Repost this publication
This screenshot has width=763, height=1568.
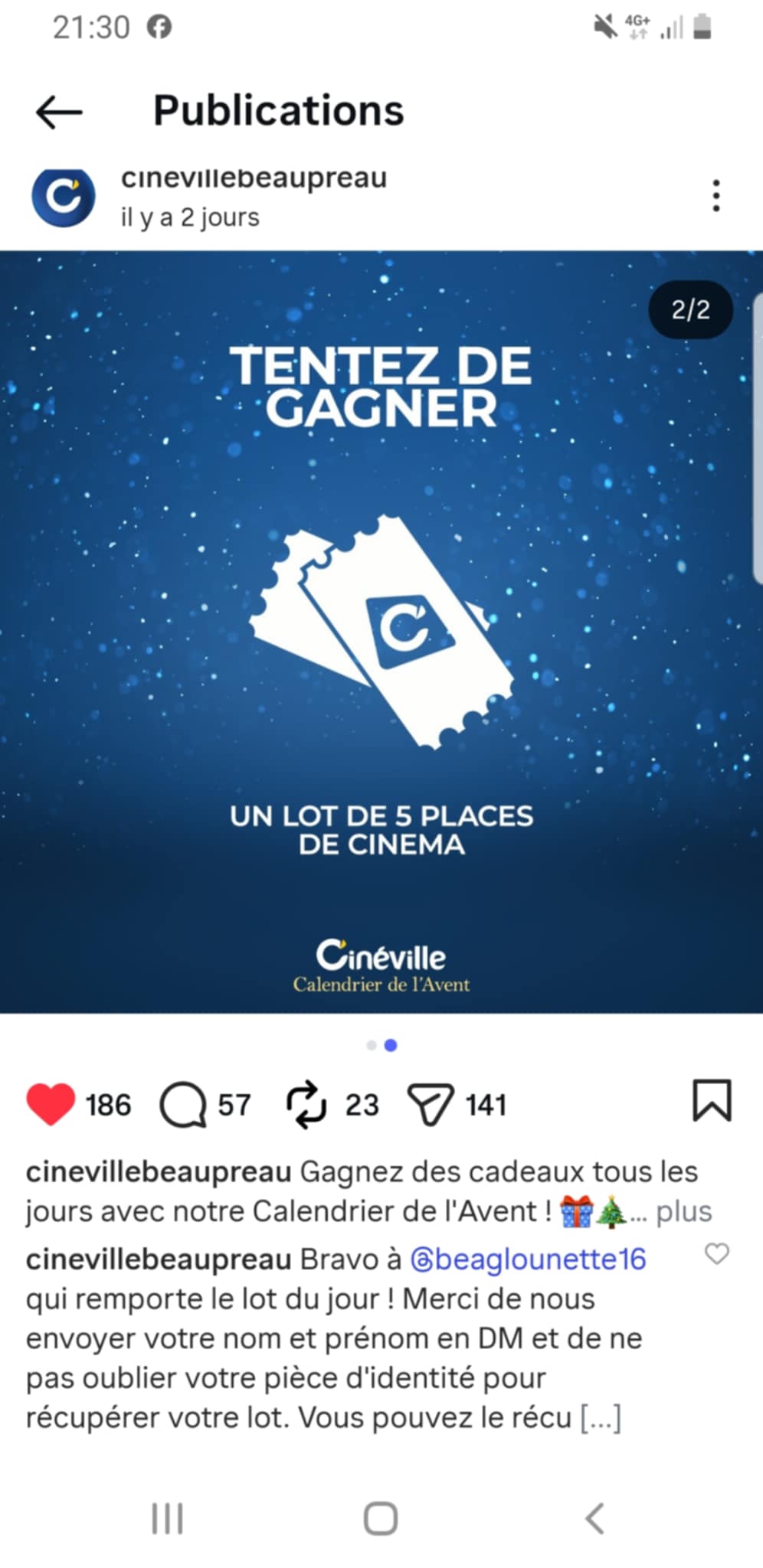(306, 1105)
